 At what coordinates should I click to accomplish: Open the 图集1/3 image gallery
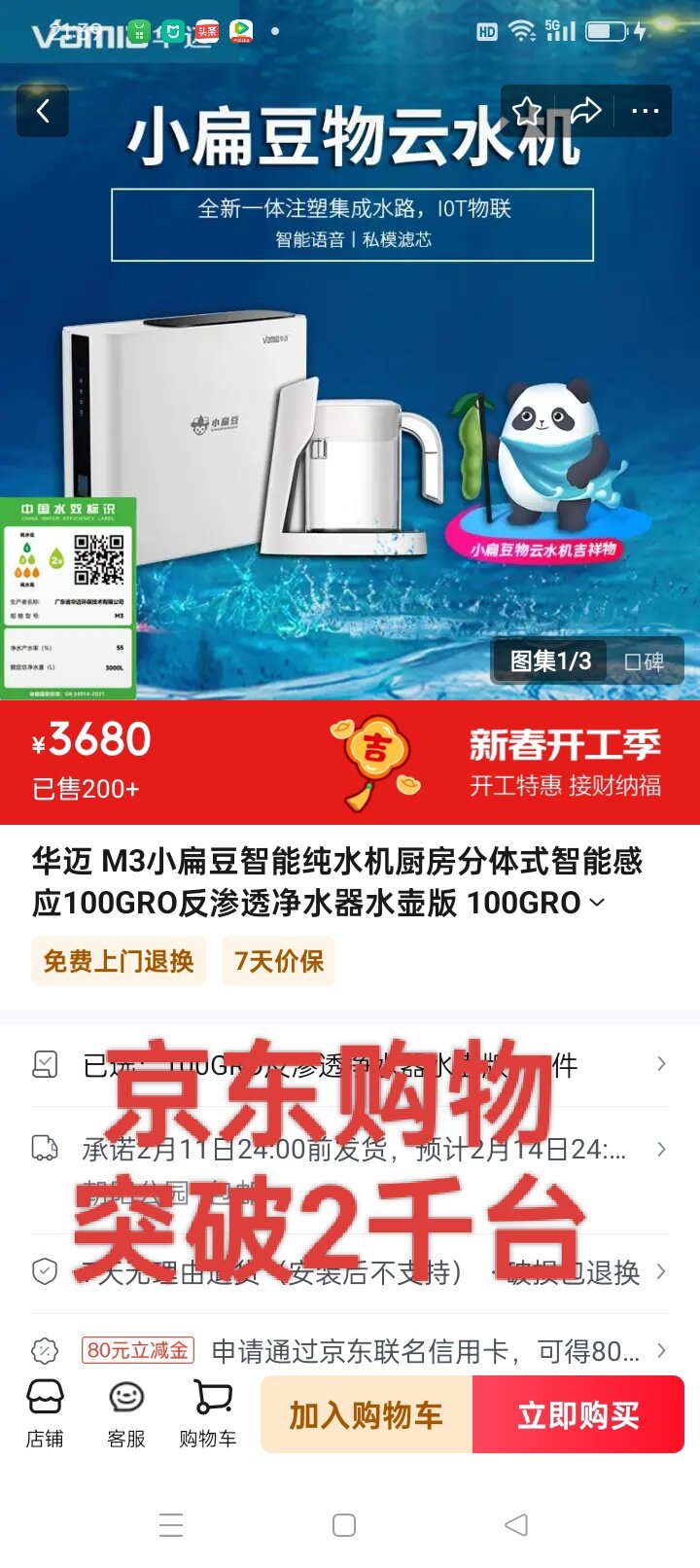tap(550, 661)
